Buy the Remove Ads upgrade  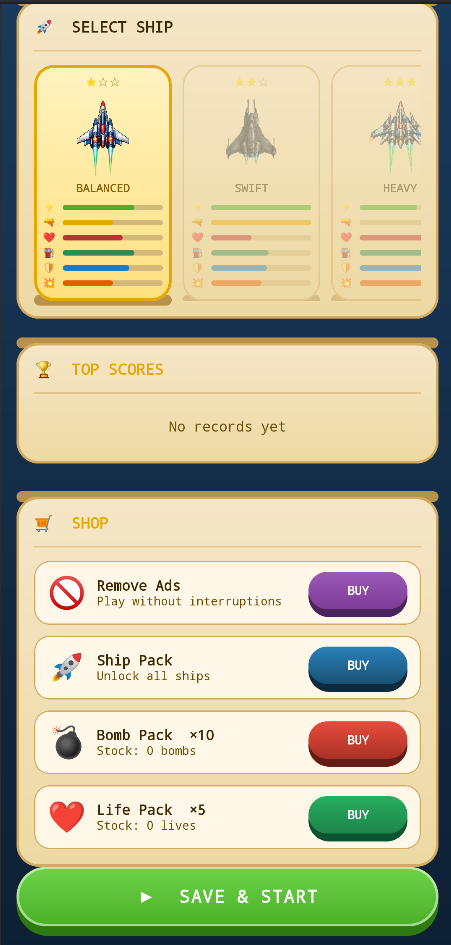click(358, 593)
